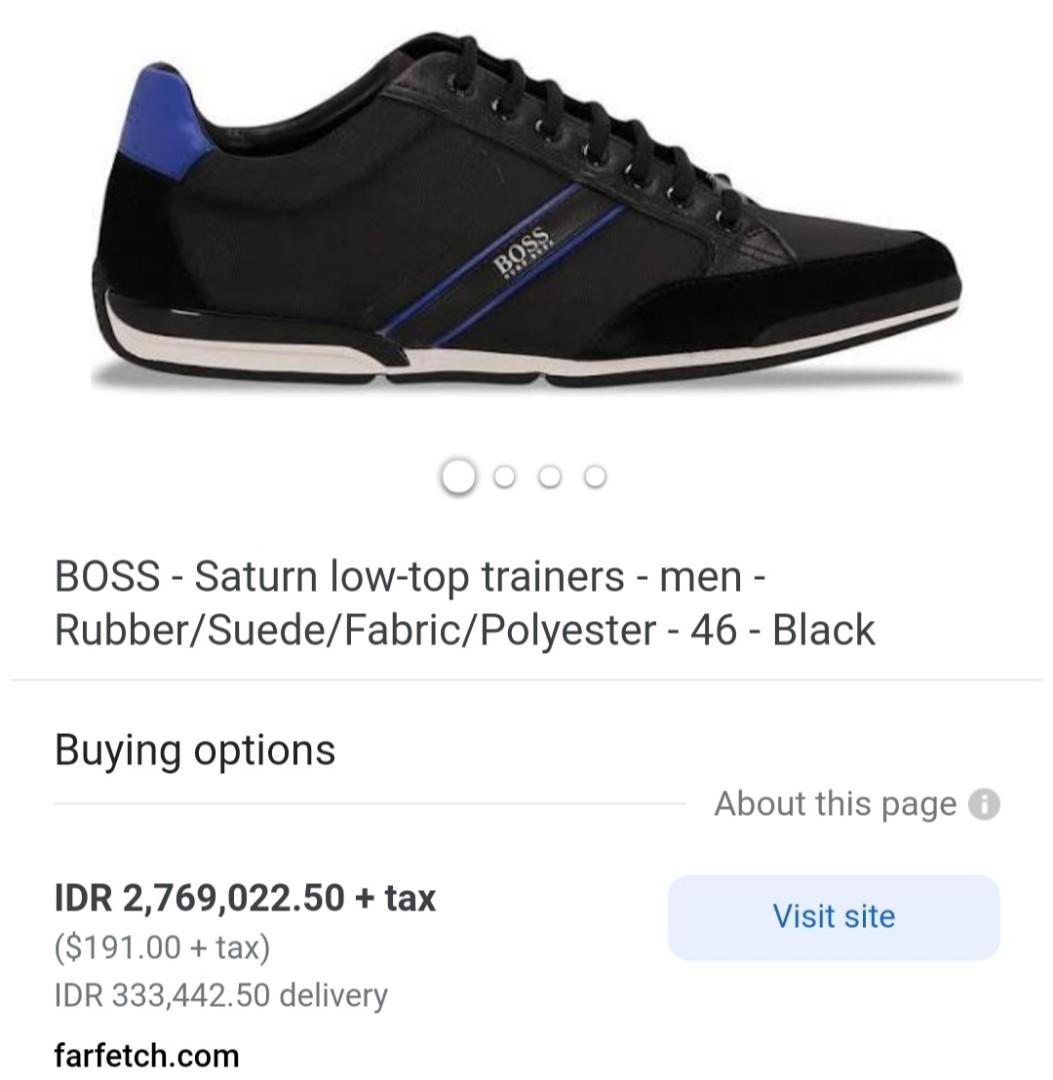Image resolution: width=1053 pixels, height=1080 pixels.
Task: Click the circled 'i' beside About this page
Action: click(x=985, y=803)
